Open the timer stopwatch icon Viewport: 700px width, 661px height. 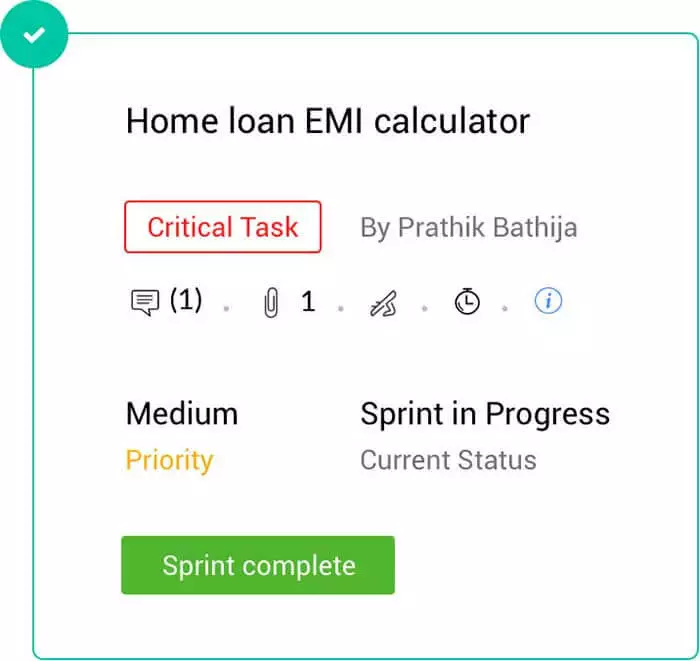[x=467, y=301]
